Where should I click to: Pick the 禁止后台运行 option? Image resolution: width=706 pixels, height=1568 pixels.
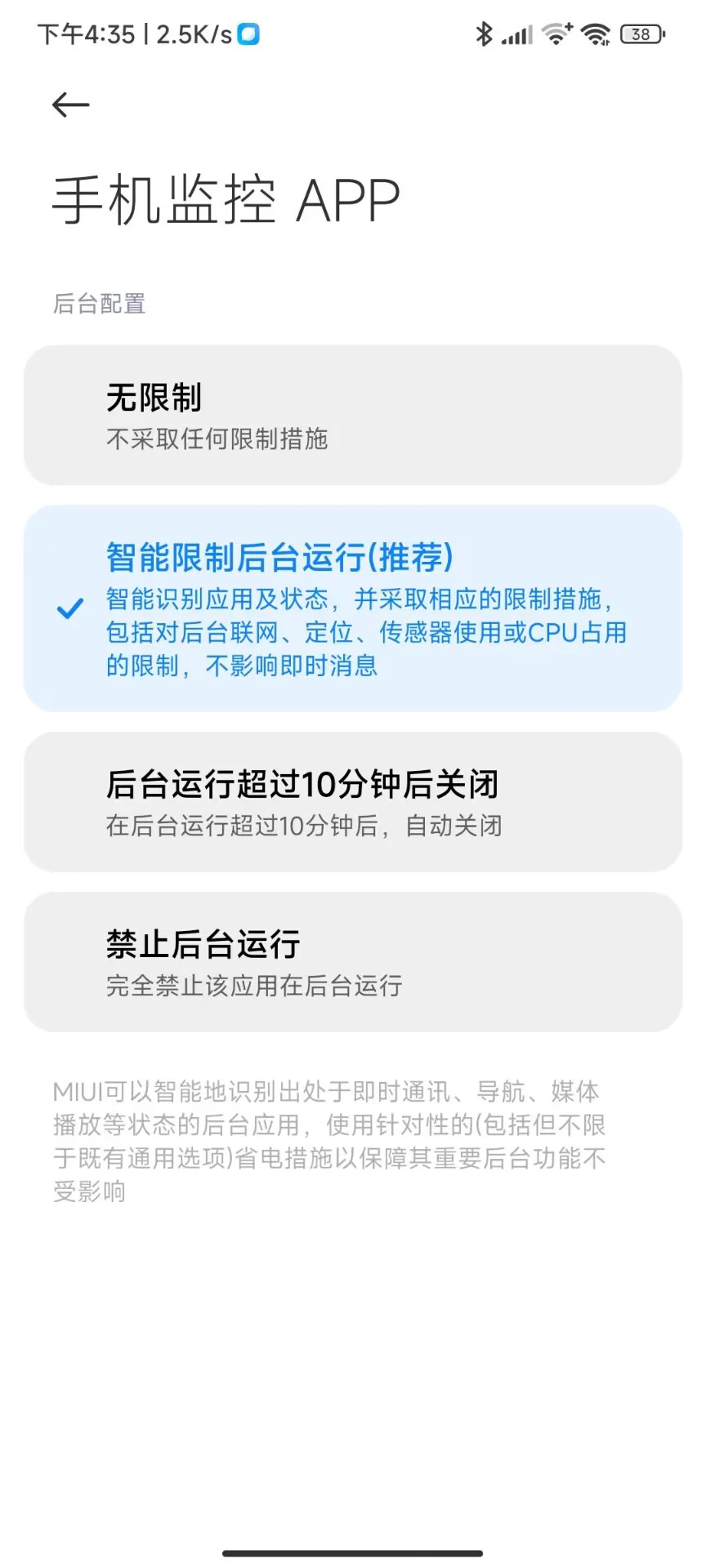[352, 962]
